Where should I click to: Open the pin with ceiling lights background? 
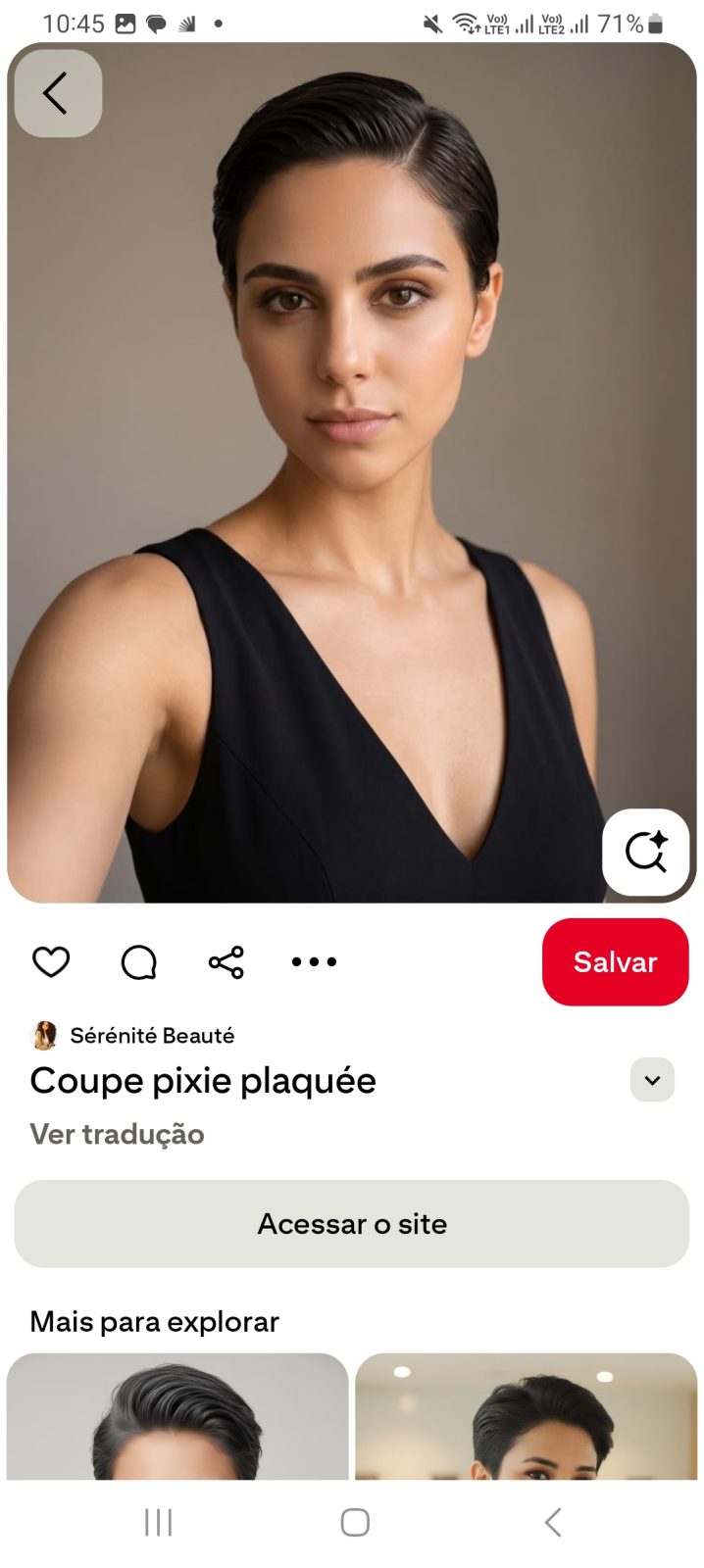[x=527, y=1416]
